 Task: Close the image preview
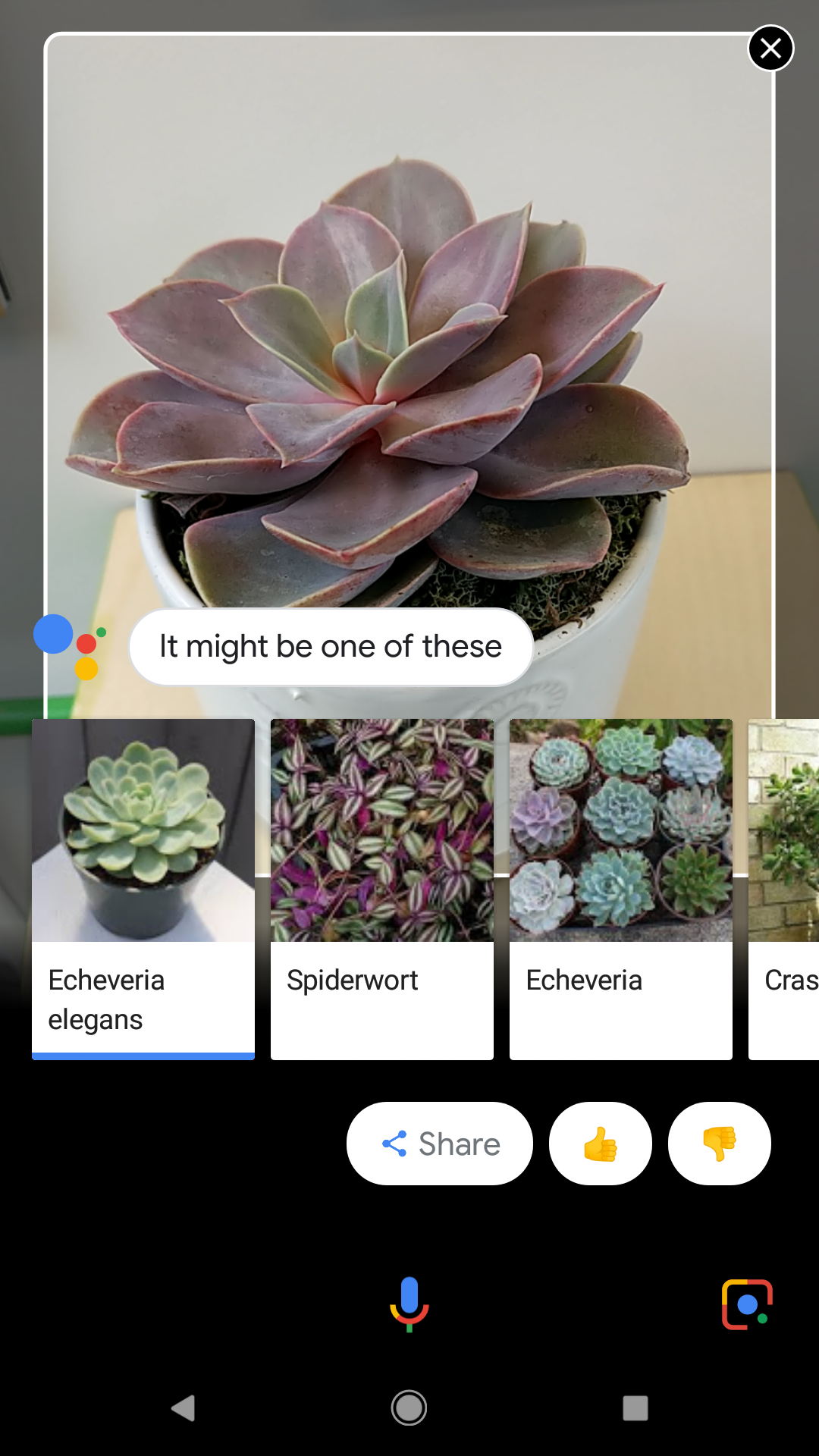(x=770, y=49)
